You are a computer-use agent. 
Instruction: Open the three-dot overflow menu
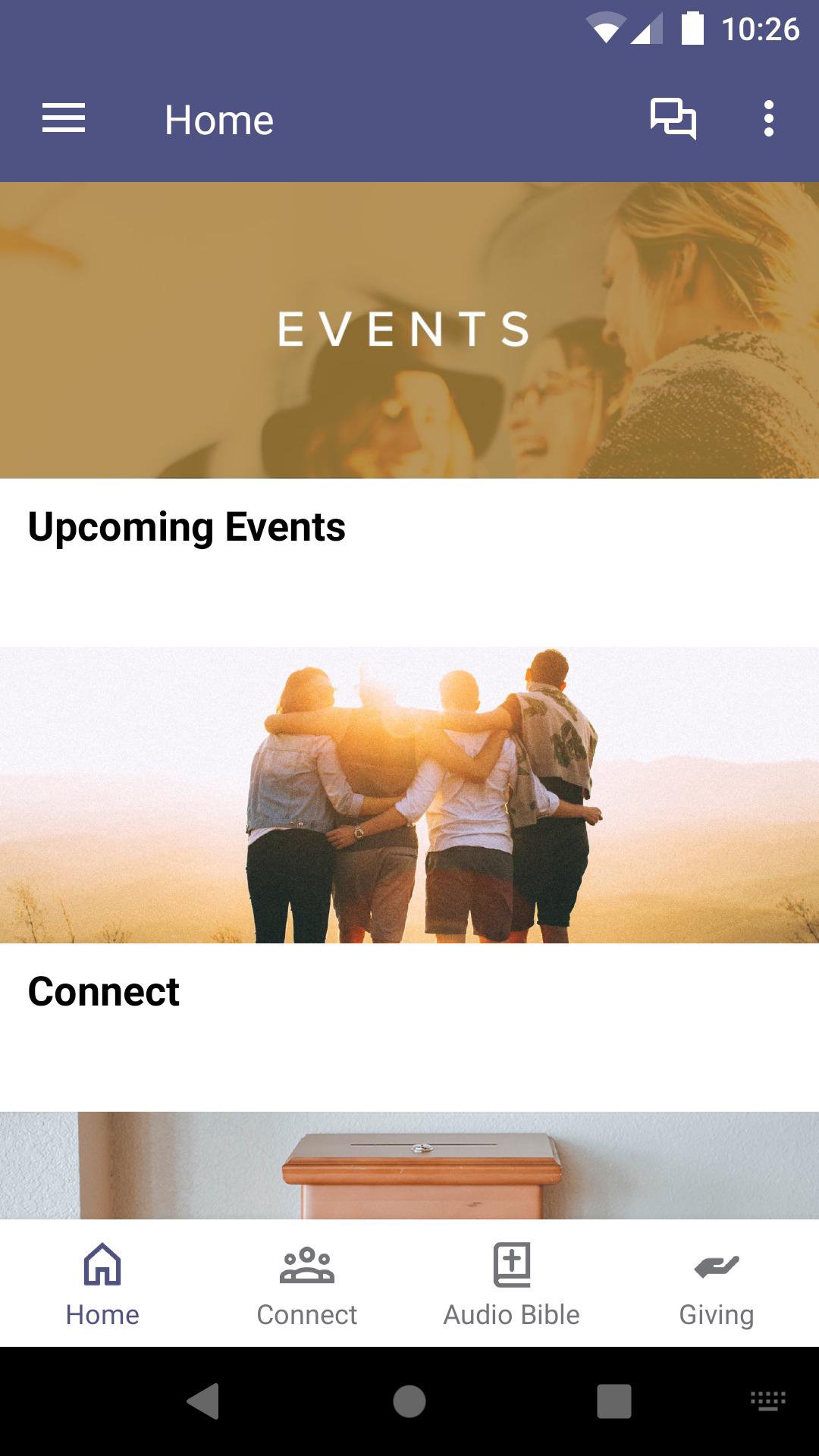click(768, 119)
